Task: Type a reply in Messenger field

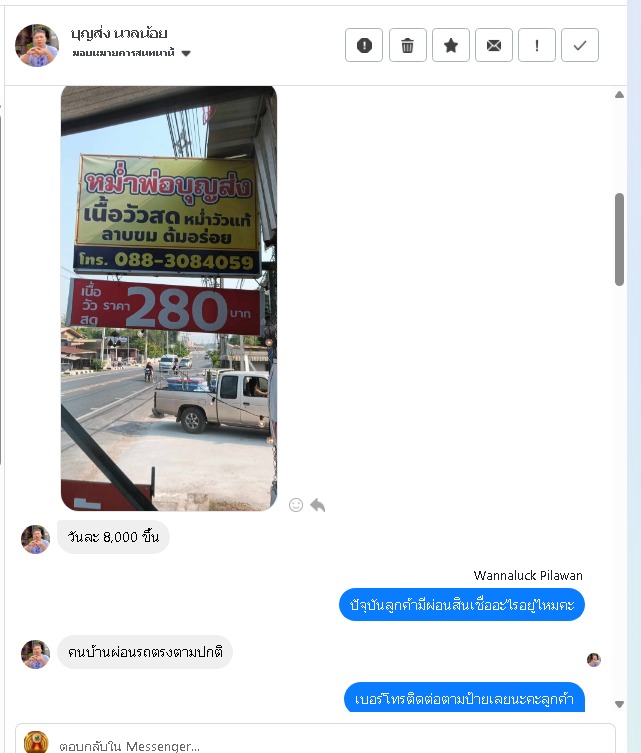Action: (300, 745)
